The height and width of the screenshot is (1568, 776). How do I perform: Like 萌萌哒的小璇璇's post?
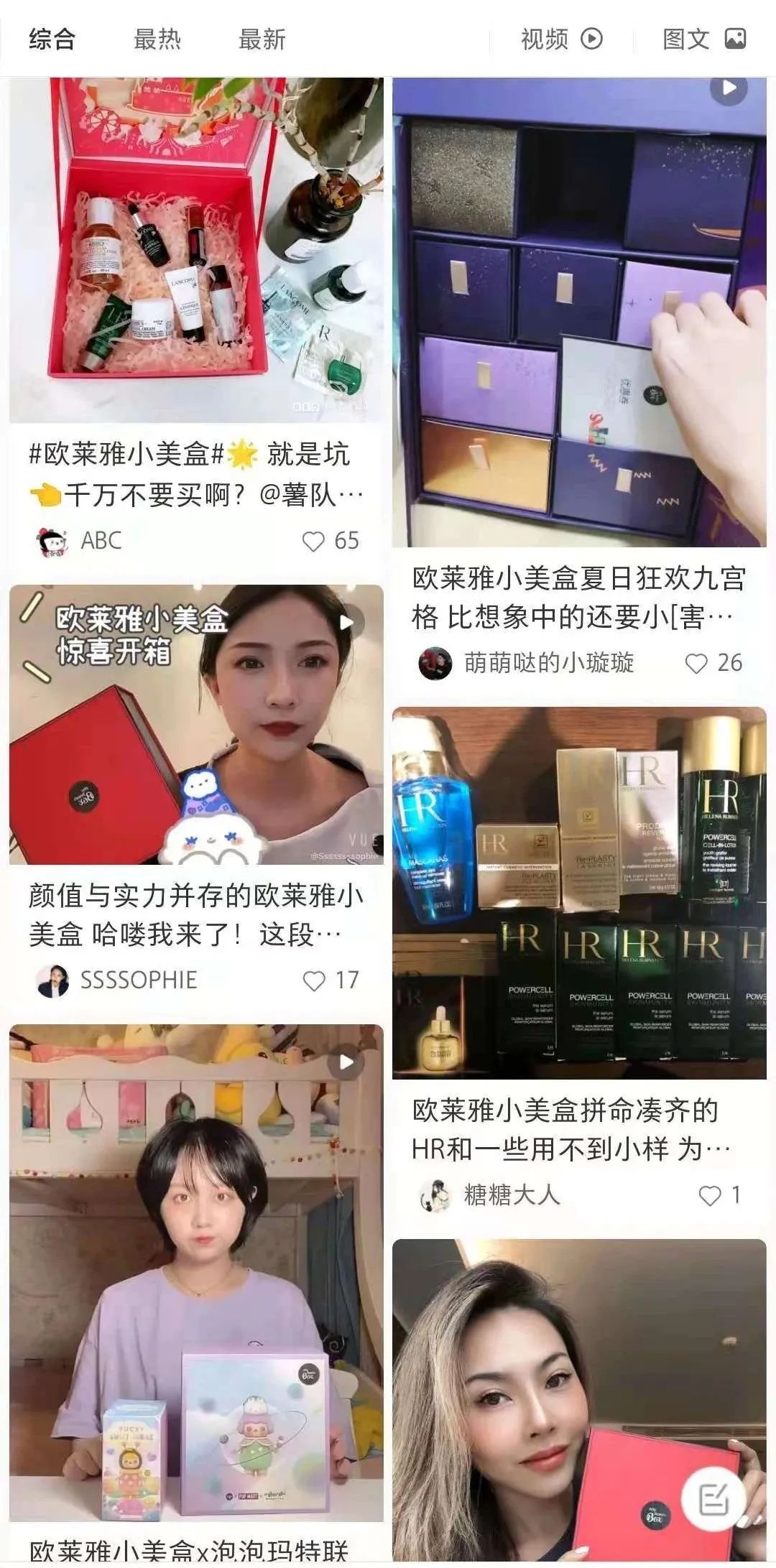696,663
